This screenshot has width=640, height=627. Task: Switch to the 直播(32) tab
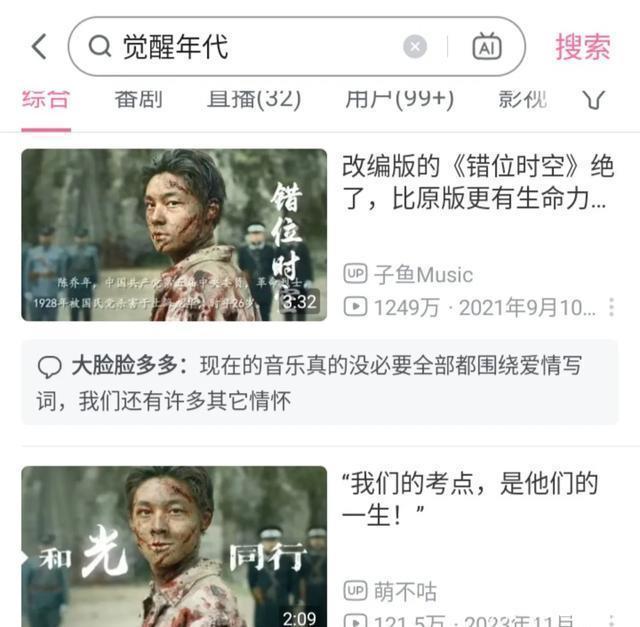pyautogui.click(x=253, y=100)
